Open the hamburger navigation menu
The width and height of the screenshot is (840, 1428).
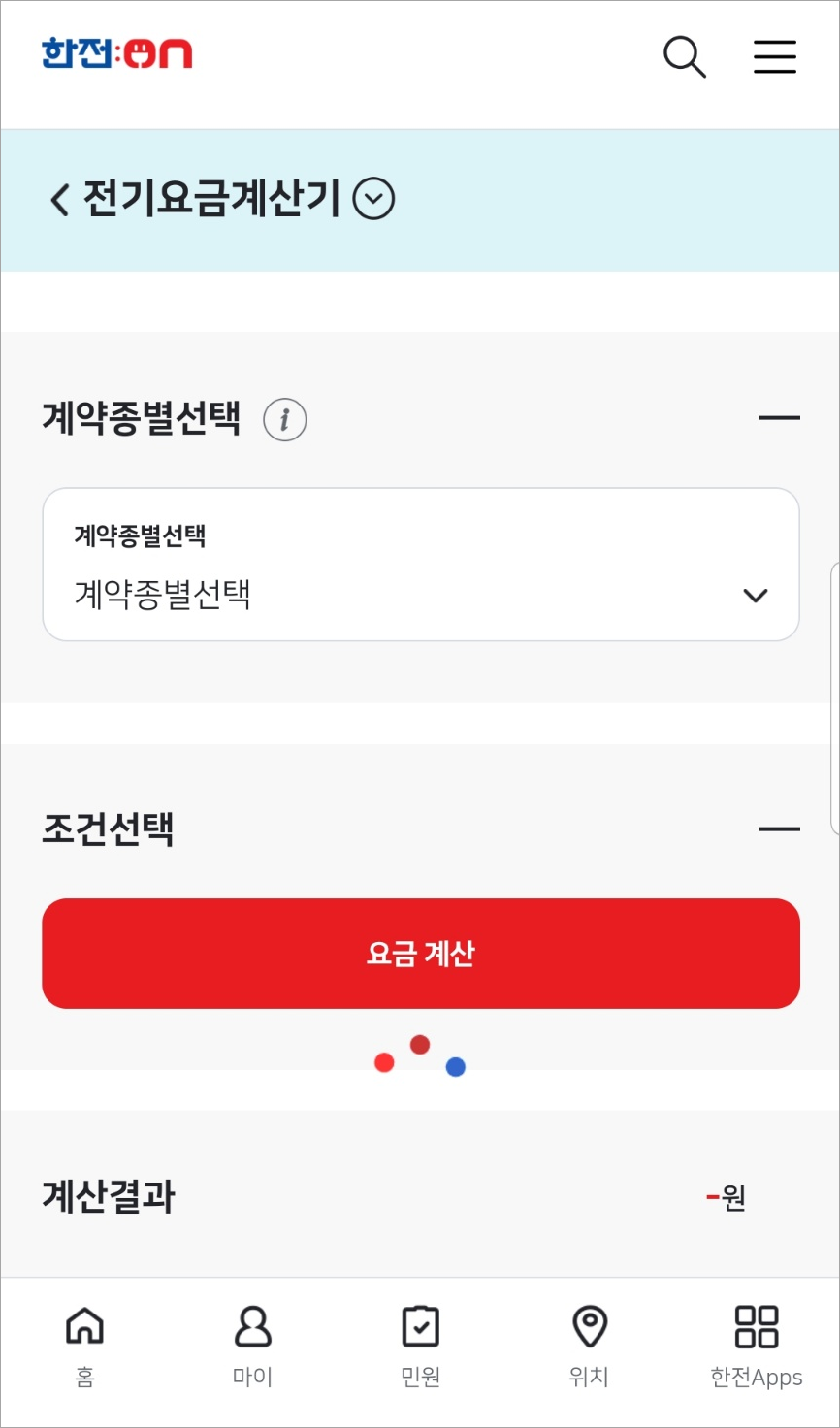click(774, 57)
